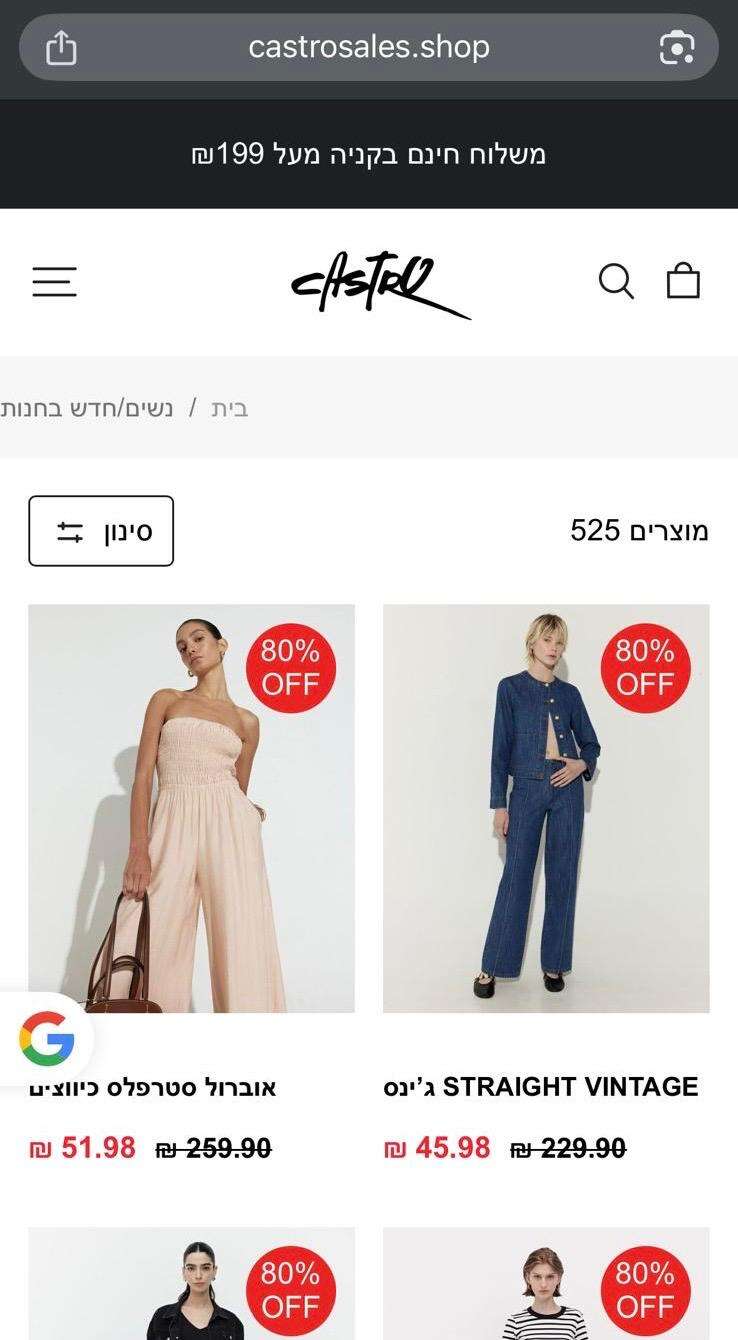The image size is (738, 1340).
Task: Open the STRAIGHT VINTAGE jeans product
Action: [x=546, y=808]
